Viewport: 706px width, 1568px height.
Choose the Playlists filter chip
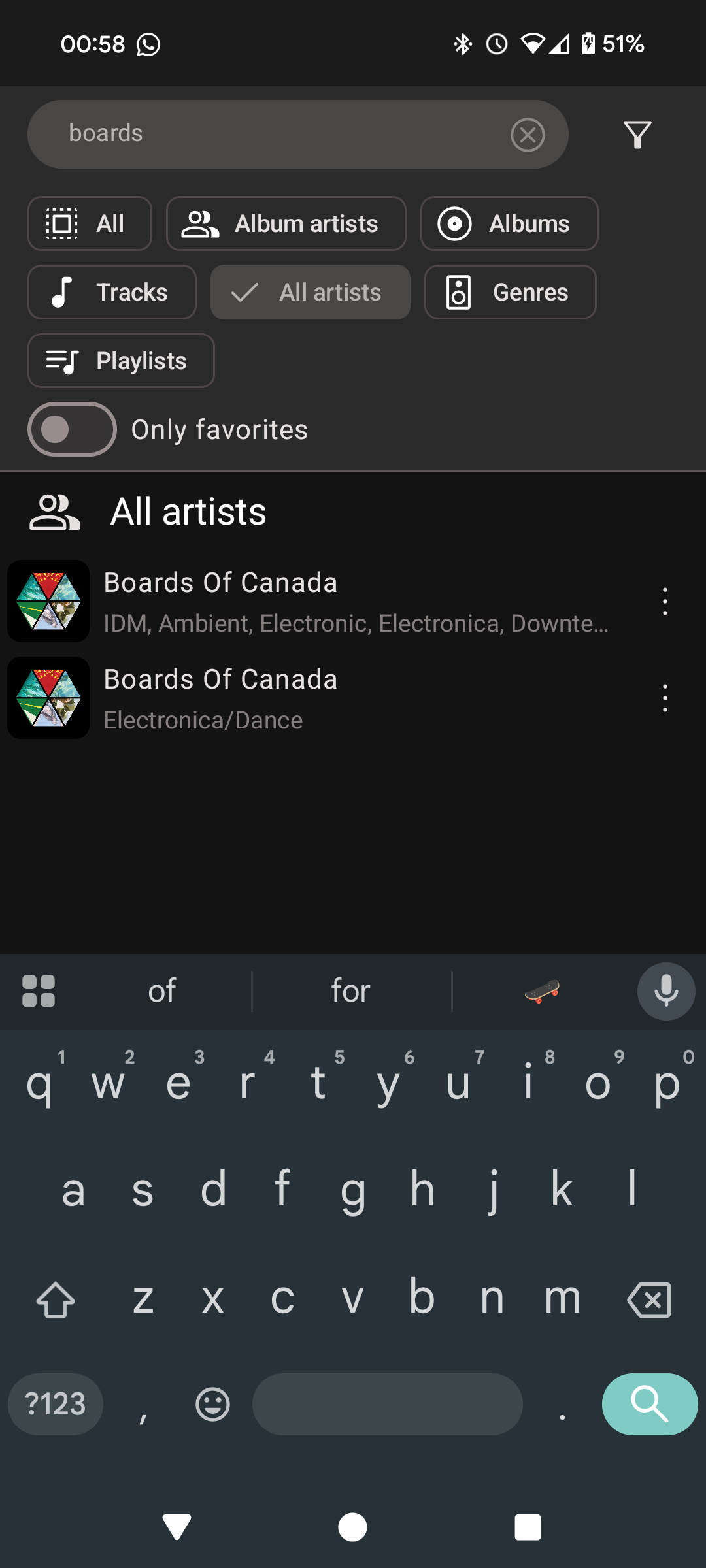point(121,361)
